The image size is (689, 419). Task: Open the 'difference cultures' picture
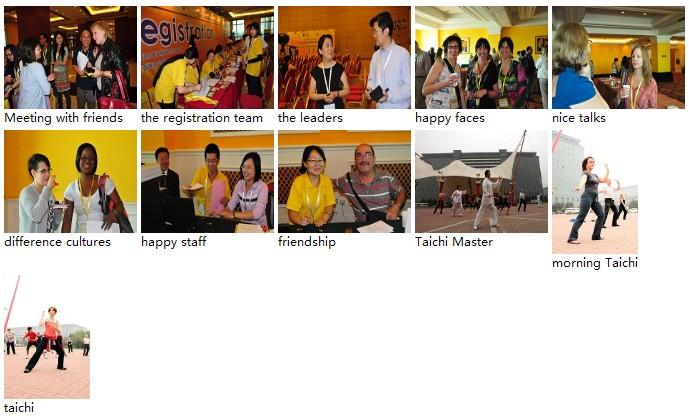pyautogui.click(x=70, y=181)
